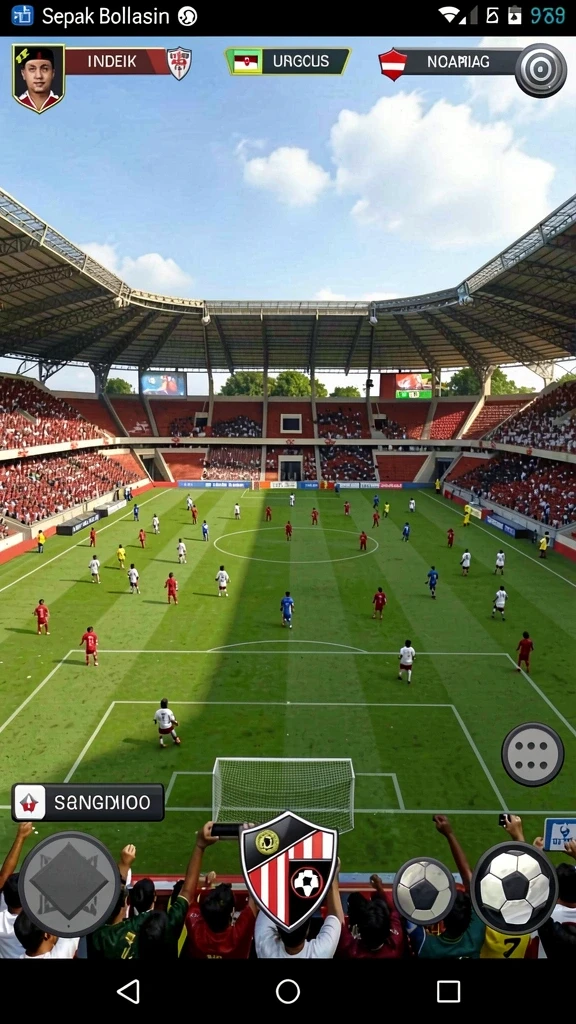Viewport: 576px width, 1024px height.
Task: Tap the SANGDIIOO button
Action: [x=88, y=803]
